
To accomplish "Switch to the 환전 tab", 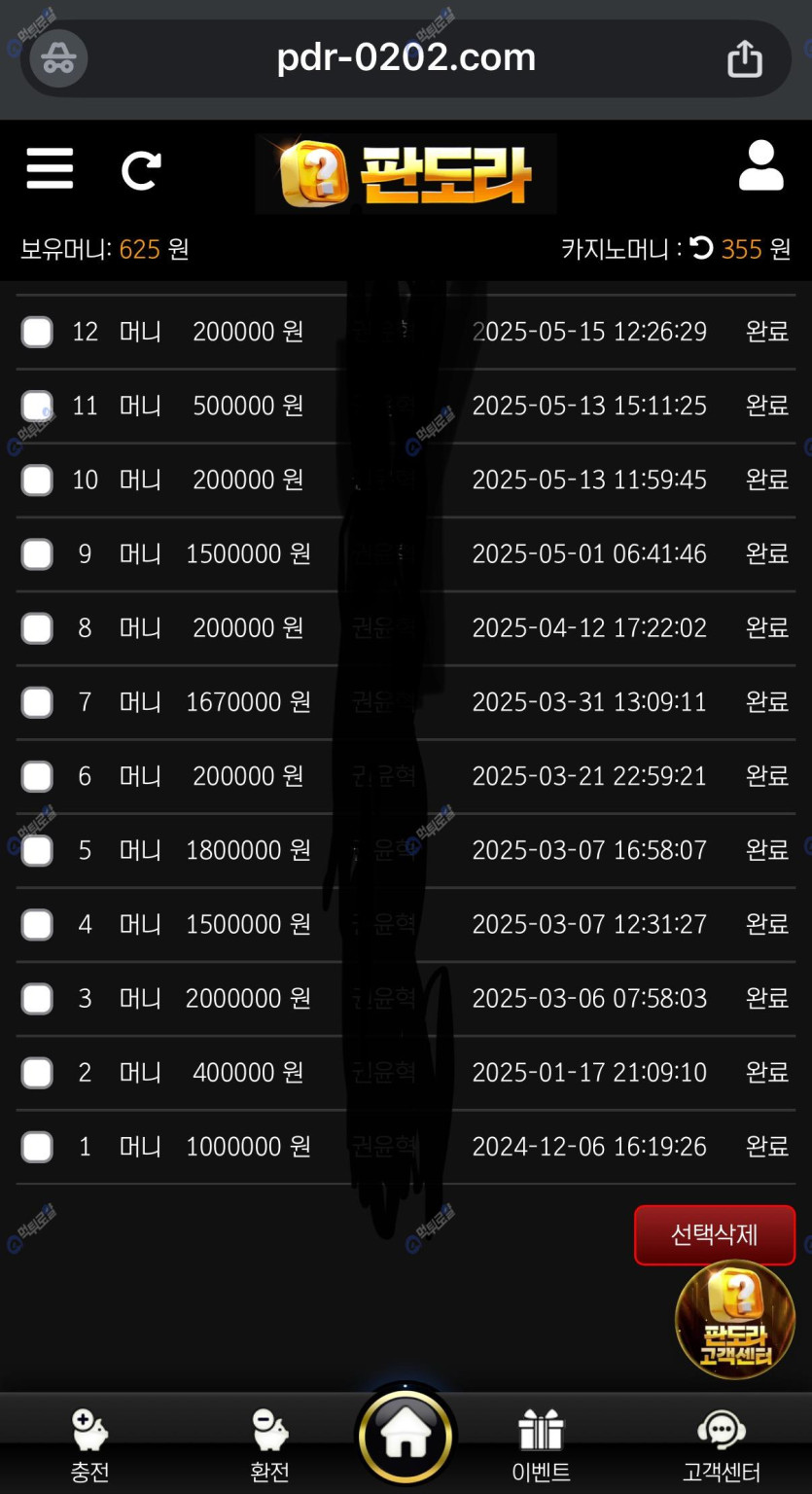I will pos(269,1445).
